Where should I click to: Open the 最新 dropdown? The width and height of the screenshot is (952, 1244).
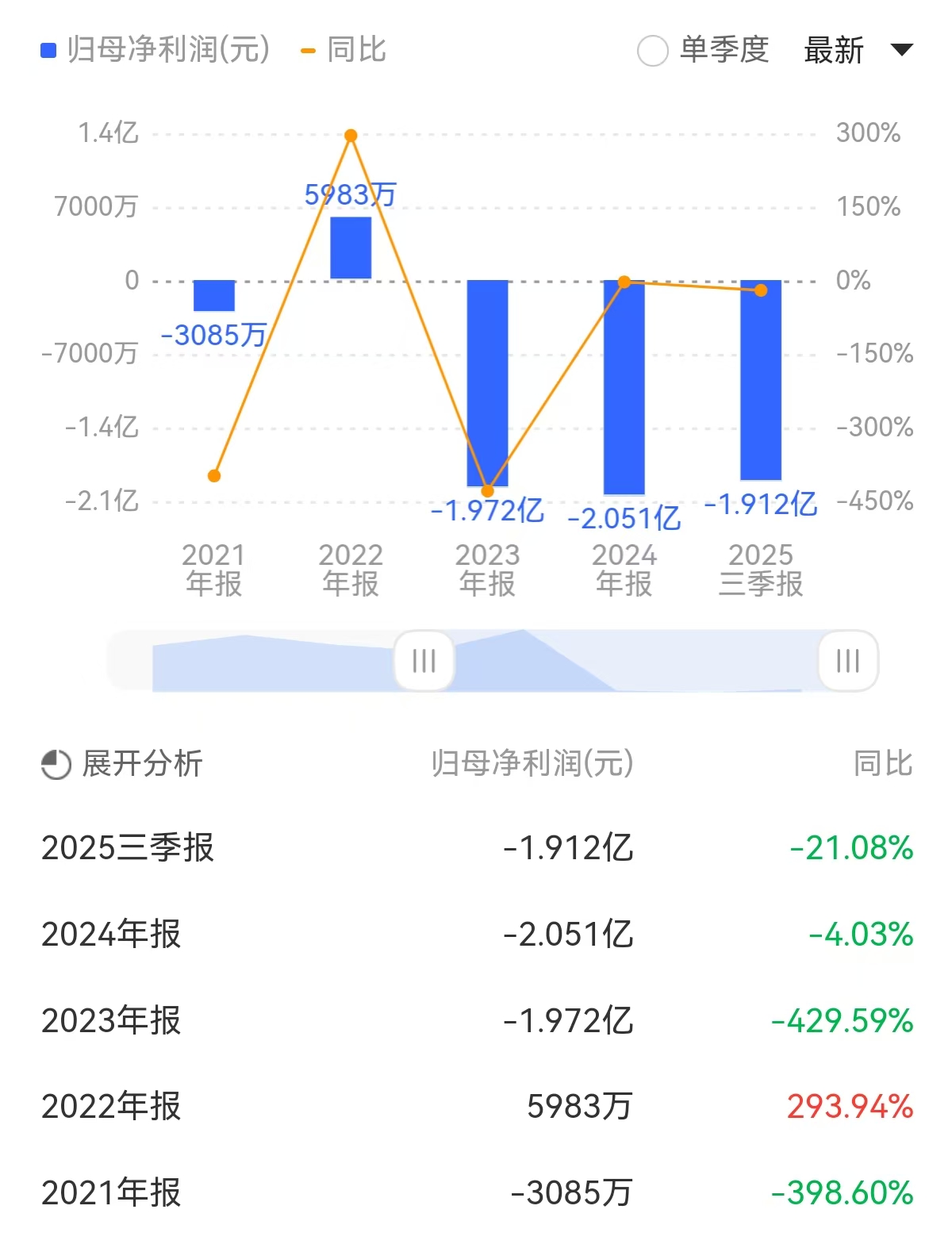[x=834, y=50]
